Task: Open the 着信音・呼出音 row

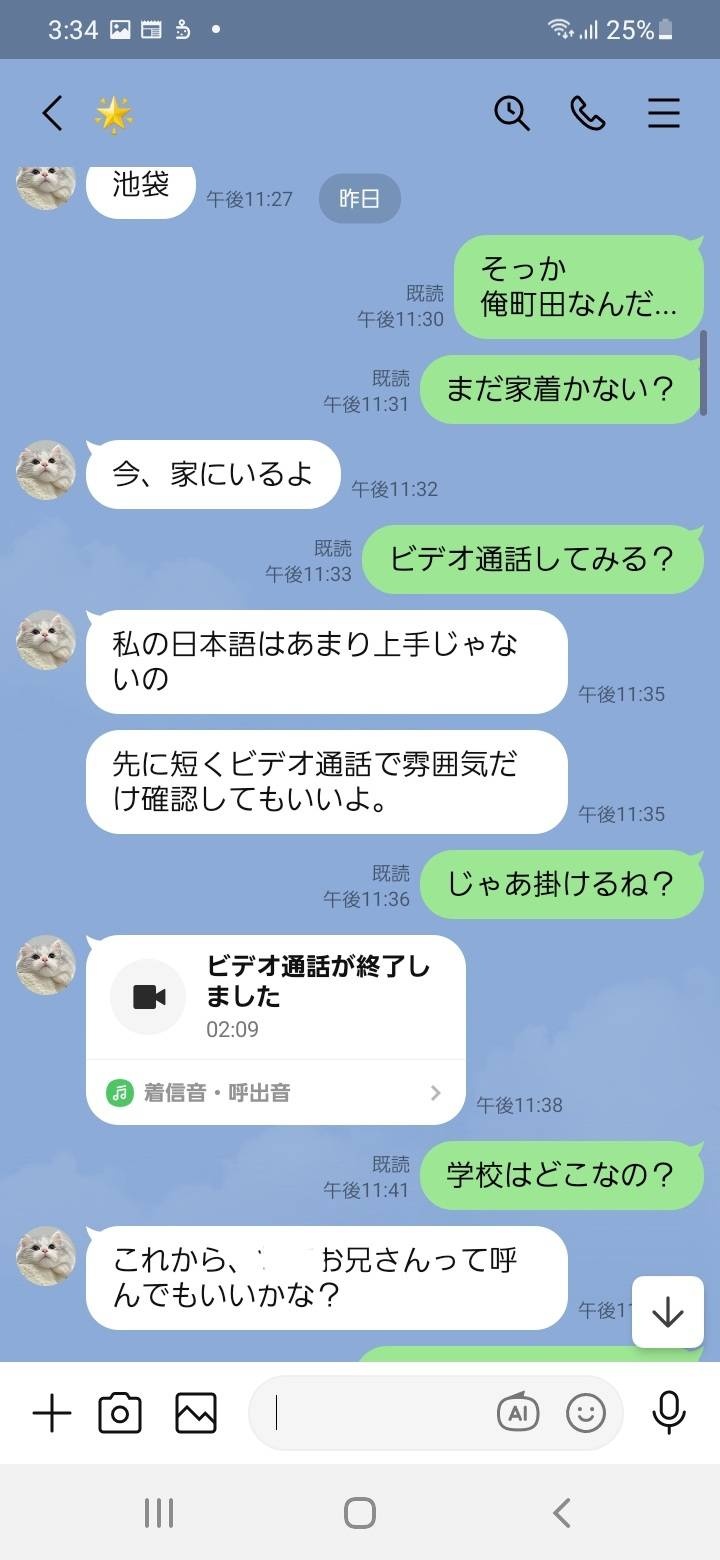Action: click(x=275, y=1093)
